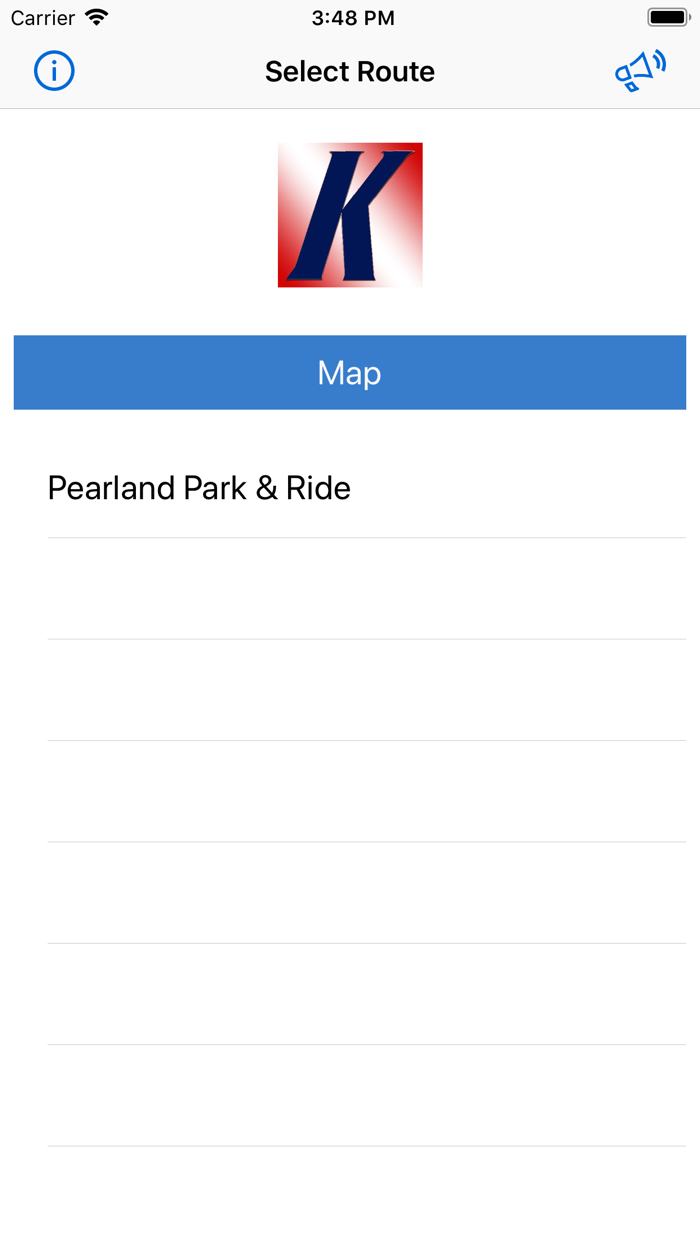
Task: Open the Map button
Action: pyautogui.click(x=350, y=372)
